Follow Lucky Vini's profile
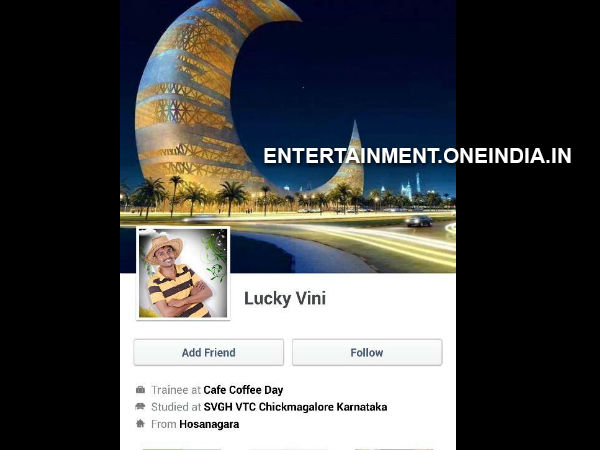This screenshot has width=600, height=450. point(366,352)
